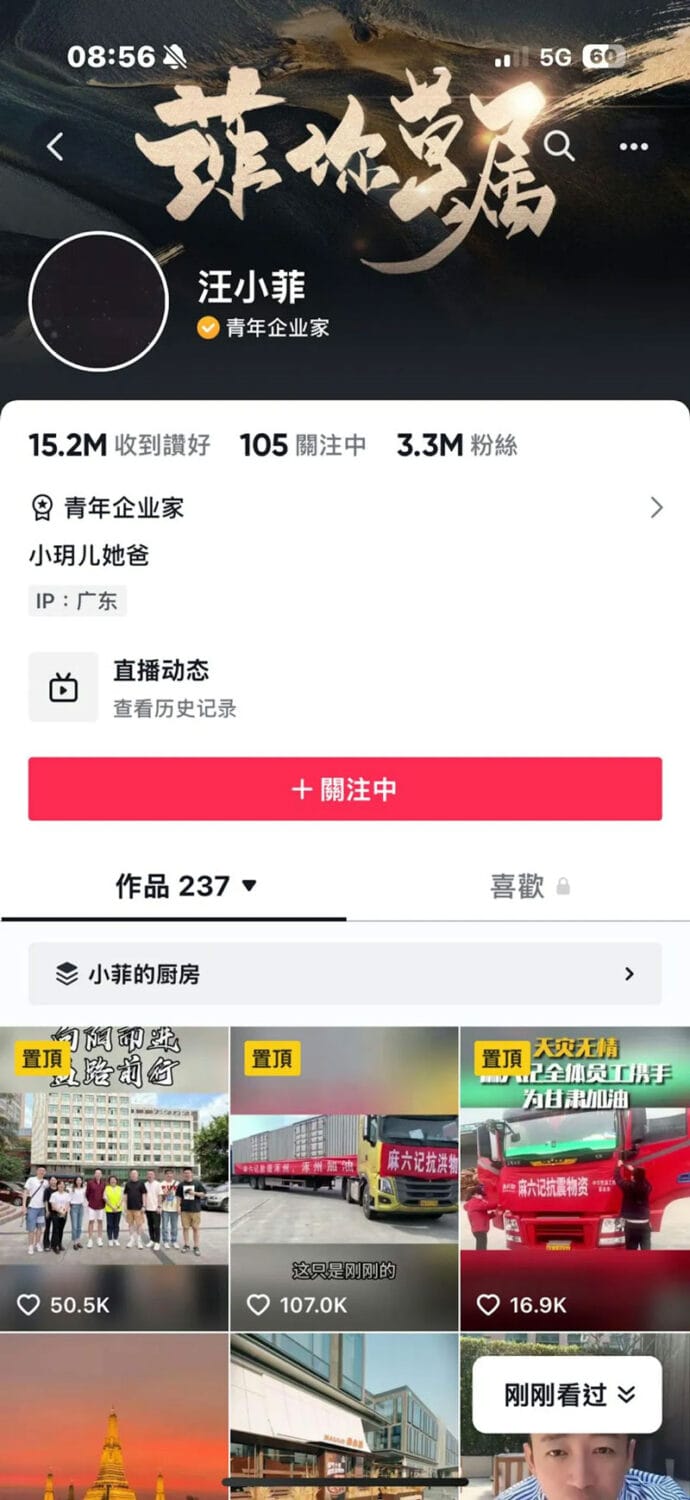Open the 3.3M 粉絲 followers list
The image size is (690, 1500).
[456, 445]
